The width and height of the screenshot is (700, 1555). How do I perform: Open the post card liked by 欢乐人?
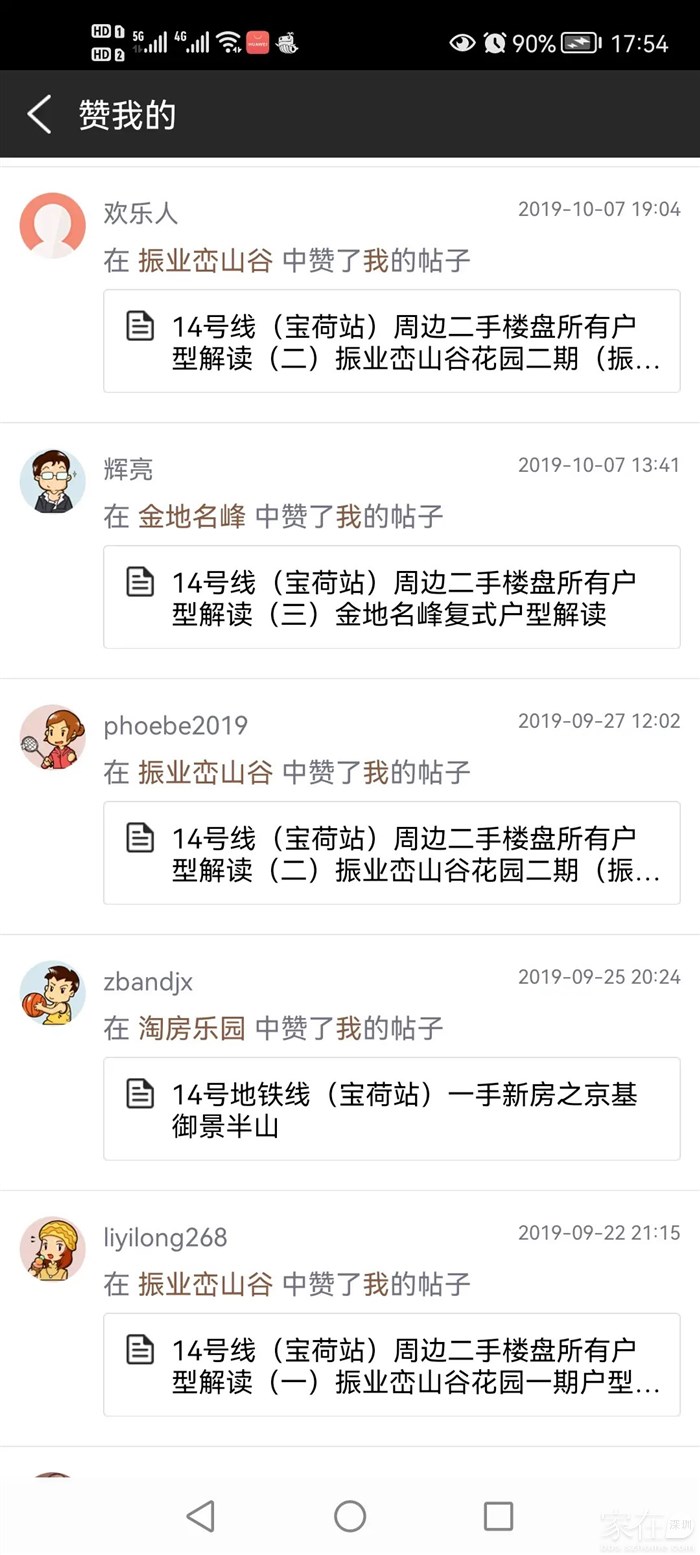point(392,342)
